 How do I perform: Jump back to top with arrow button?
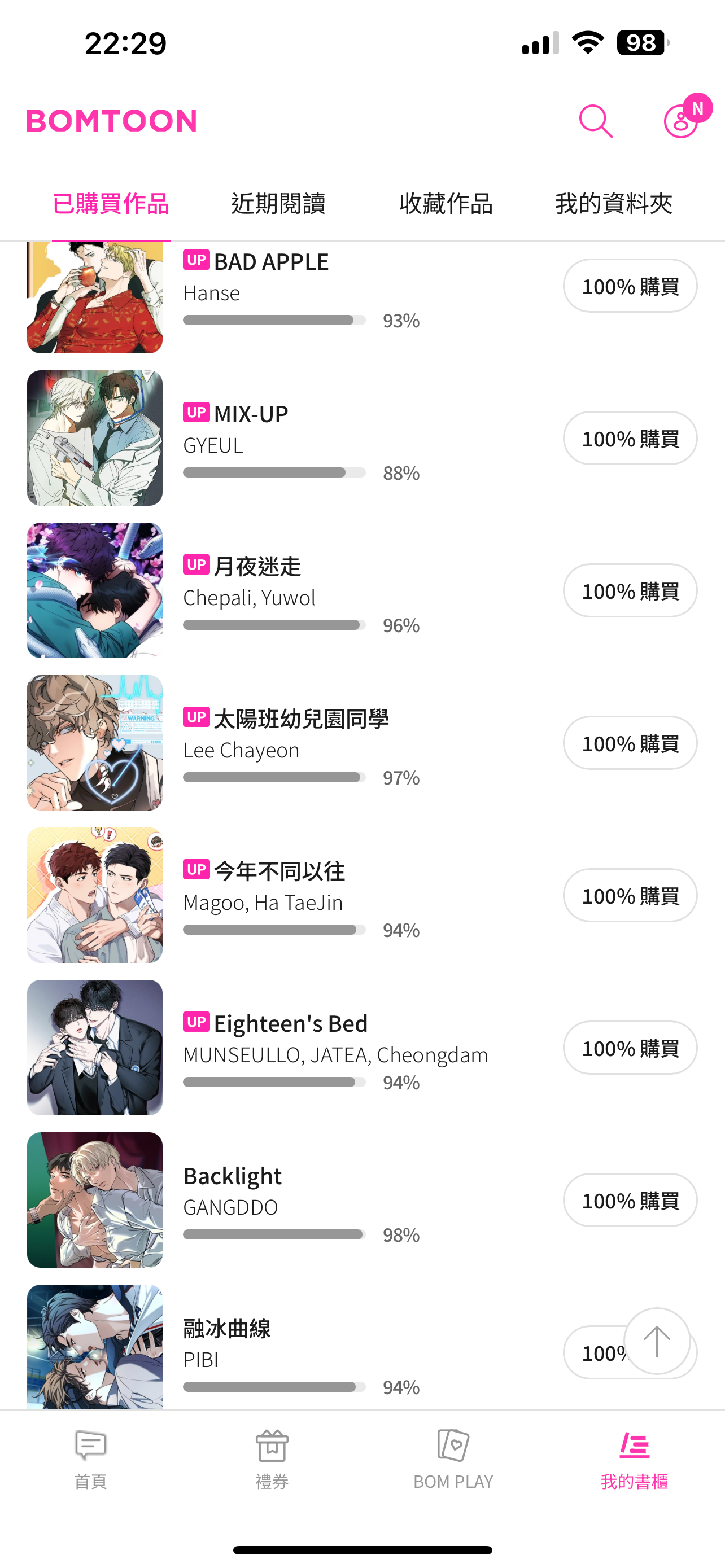656,1341
